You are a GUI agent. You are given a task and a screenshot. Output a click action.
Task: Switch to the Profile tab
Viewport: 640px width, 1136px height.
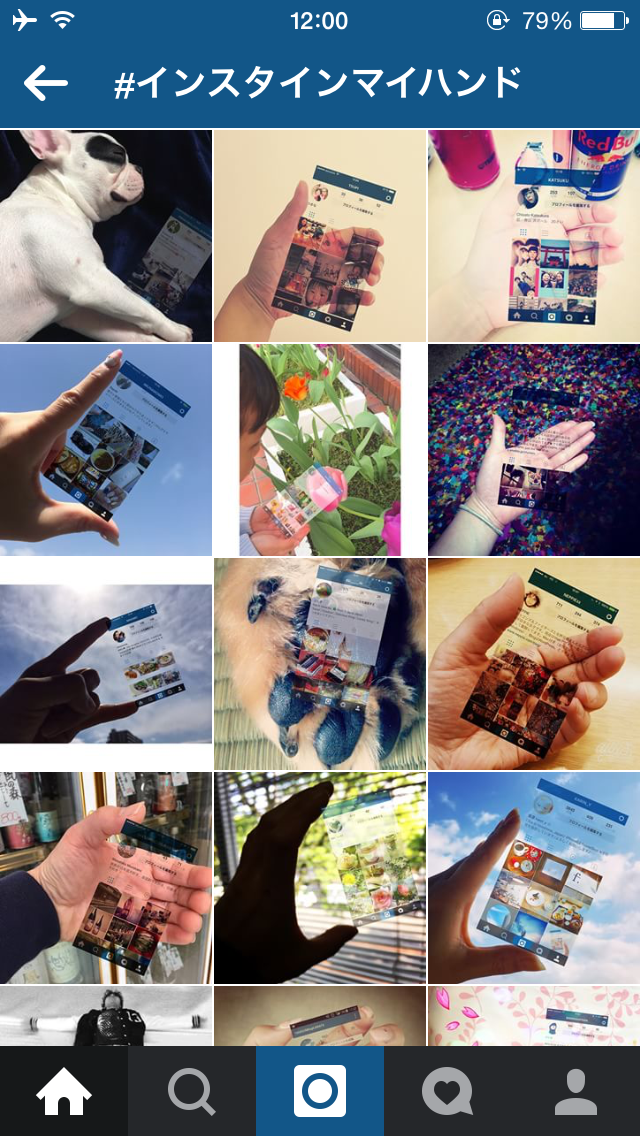[575, 1091]
